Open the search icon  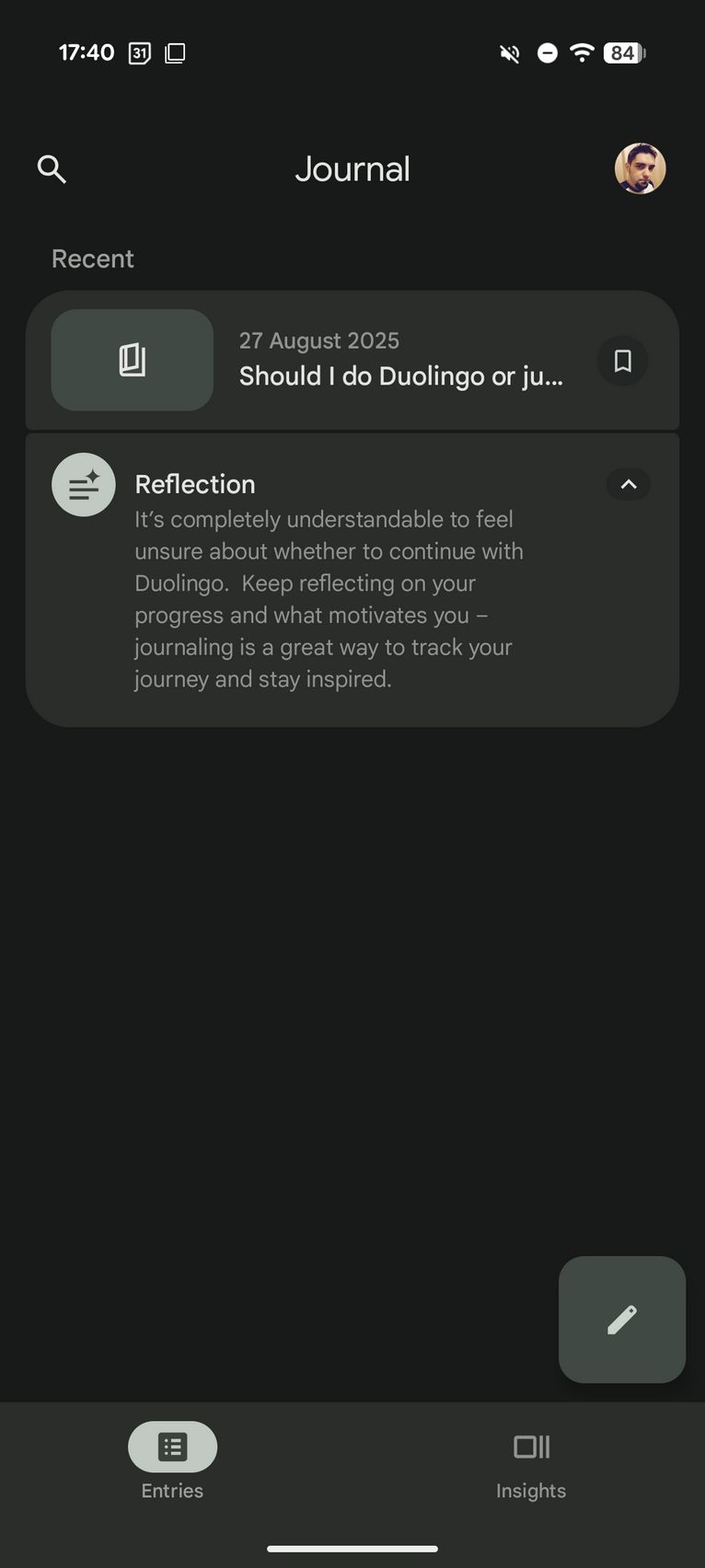pyautogui.click(x=52, y=169)
